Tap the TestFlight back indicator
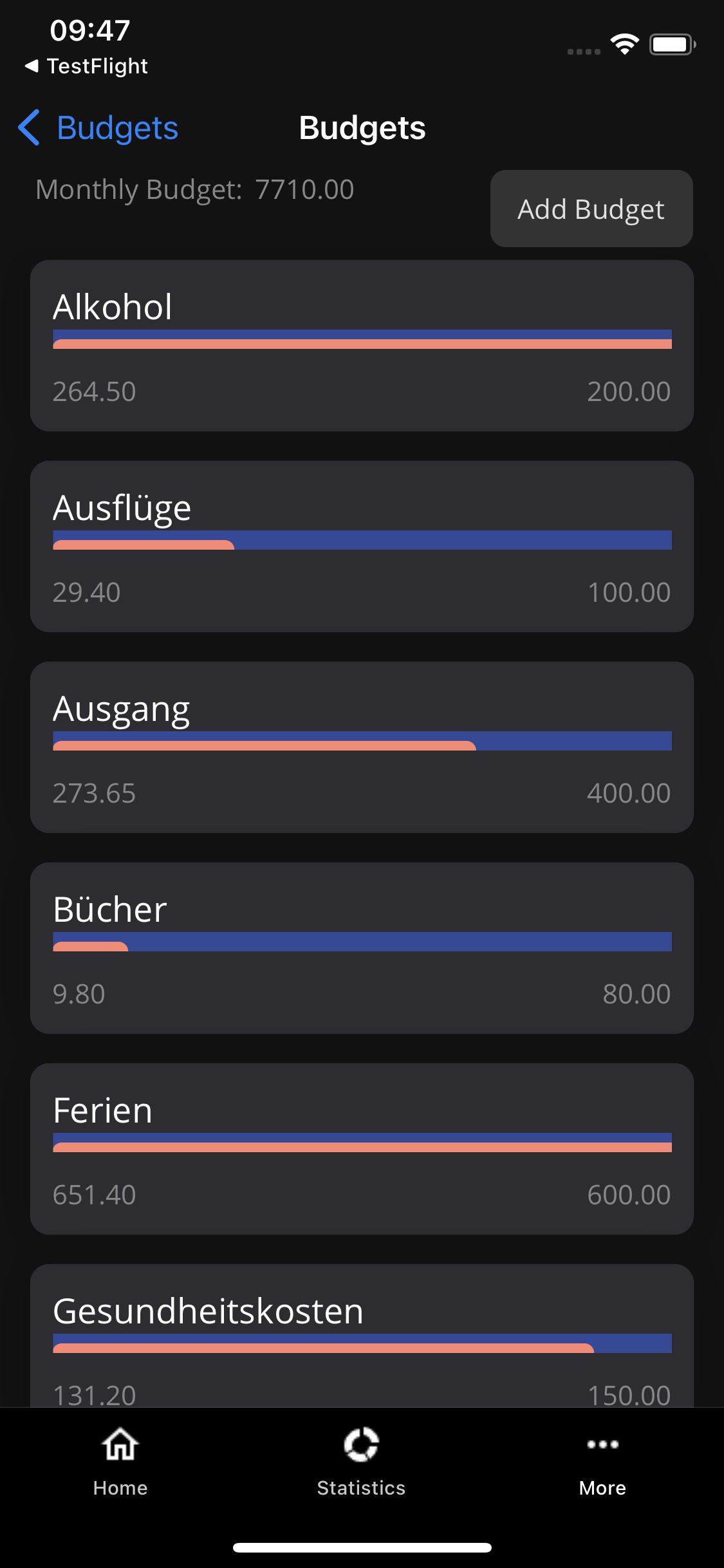The image size is (724, 1568). [87, 65]
